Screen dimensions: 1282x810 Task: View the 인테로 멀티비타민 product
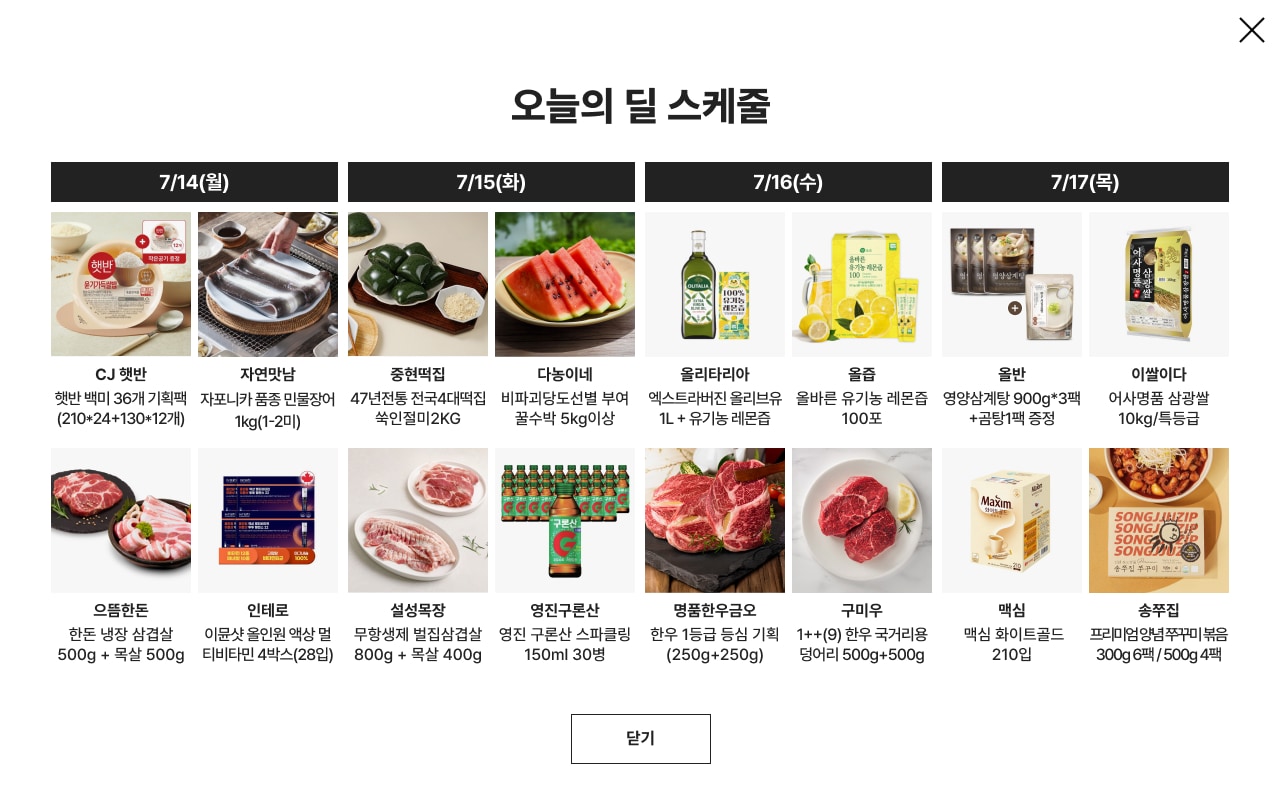click(268, 520)
